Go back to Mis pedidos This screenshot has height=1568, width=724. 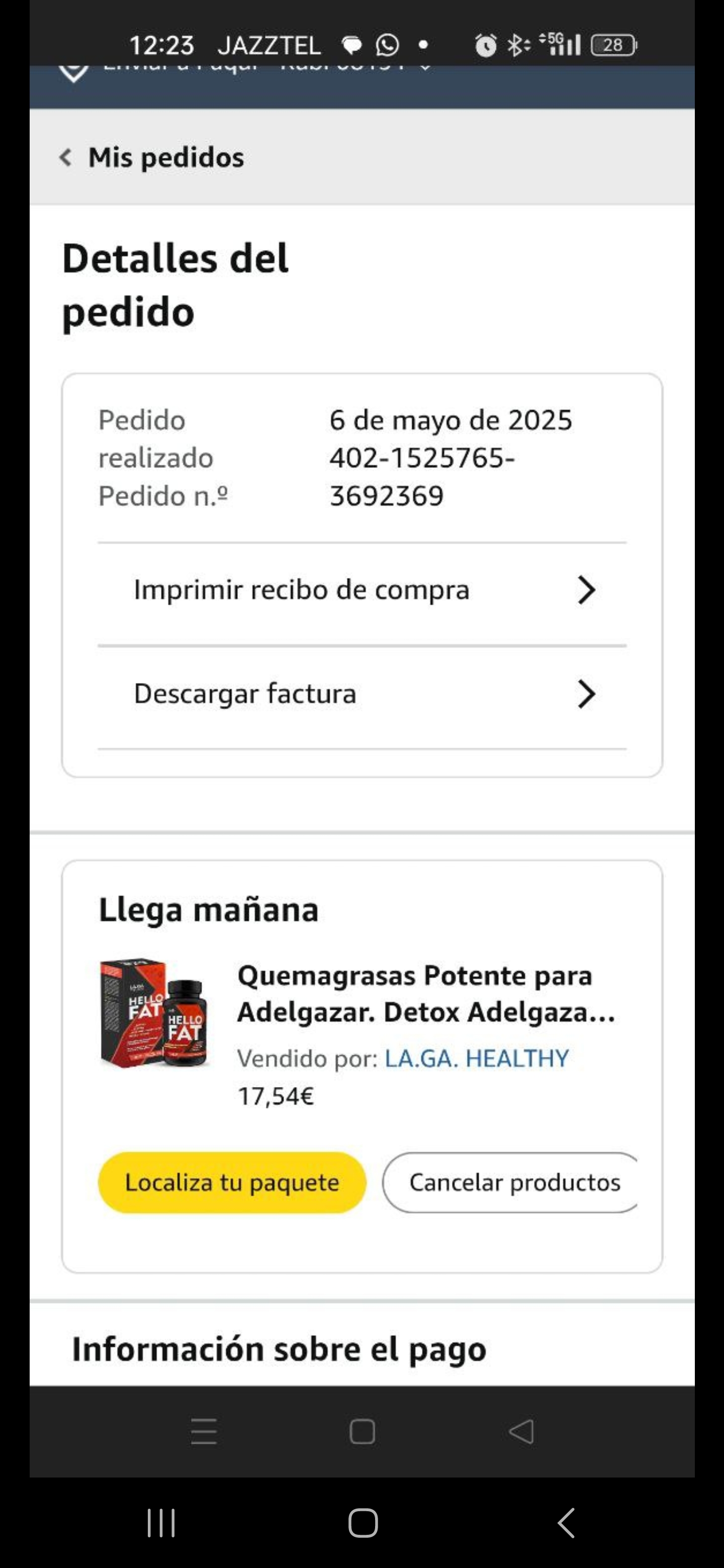pos(152,158)
